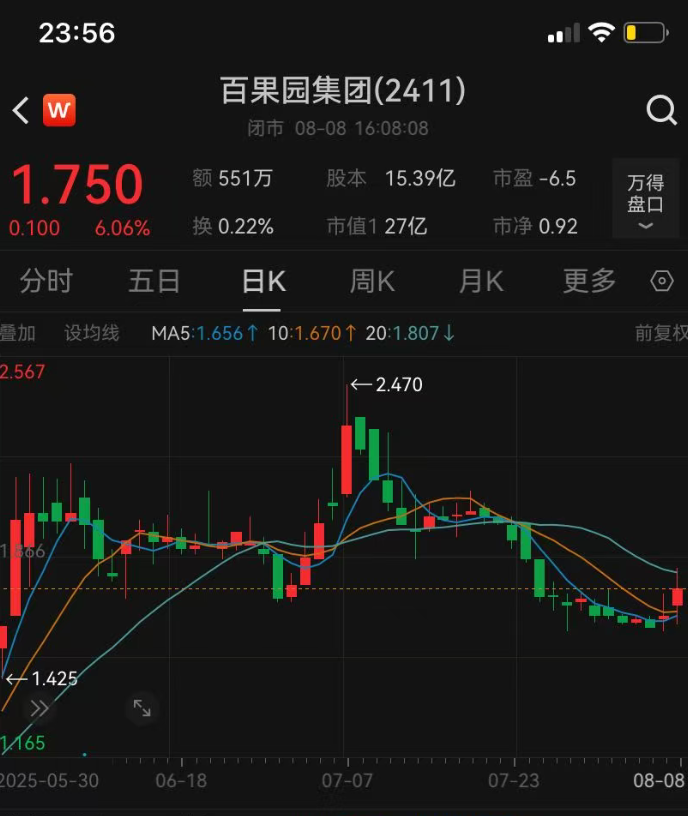688x816 pixels.
Task: Change the 前复权 adjustment mode
Action: 661,333
